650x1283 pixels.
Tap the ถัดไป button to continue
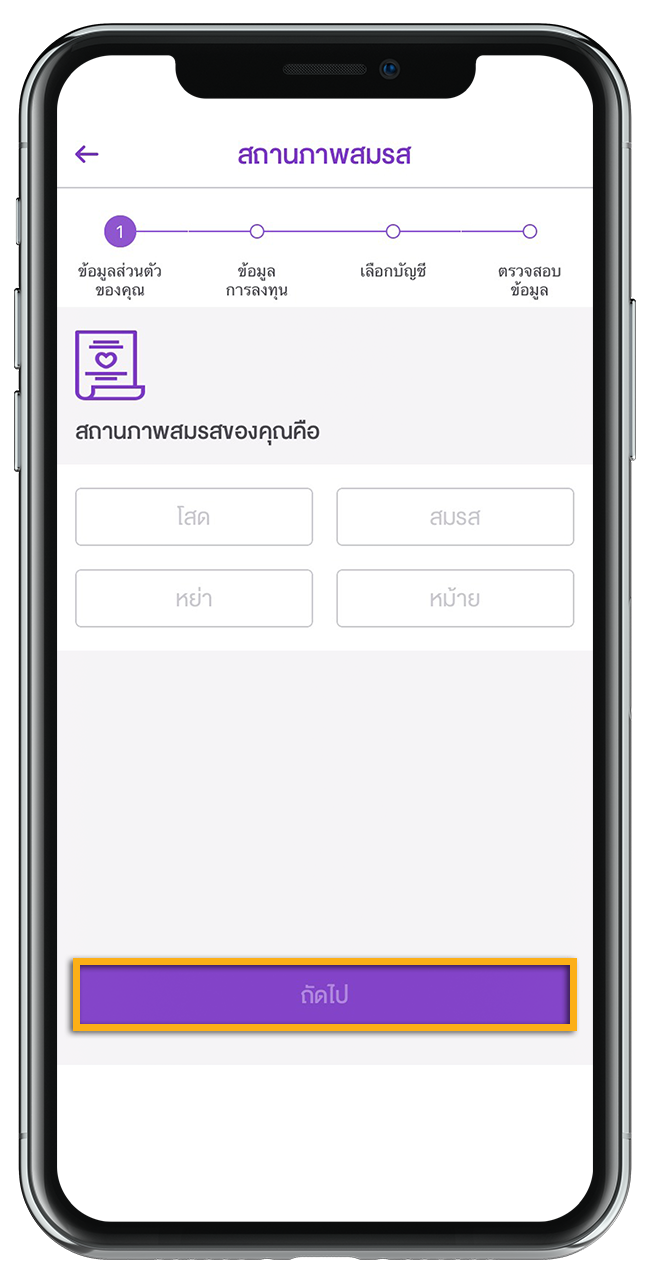pyautogui.click(x=325, y=995)
